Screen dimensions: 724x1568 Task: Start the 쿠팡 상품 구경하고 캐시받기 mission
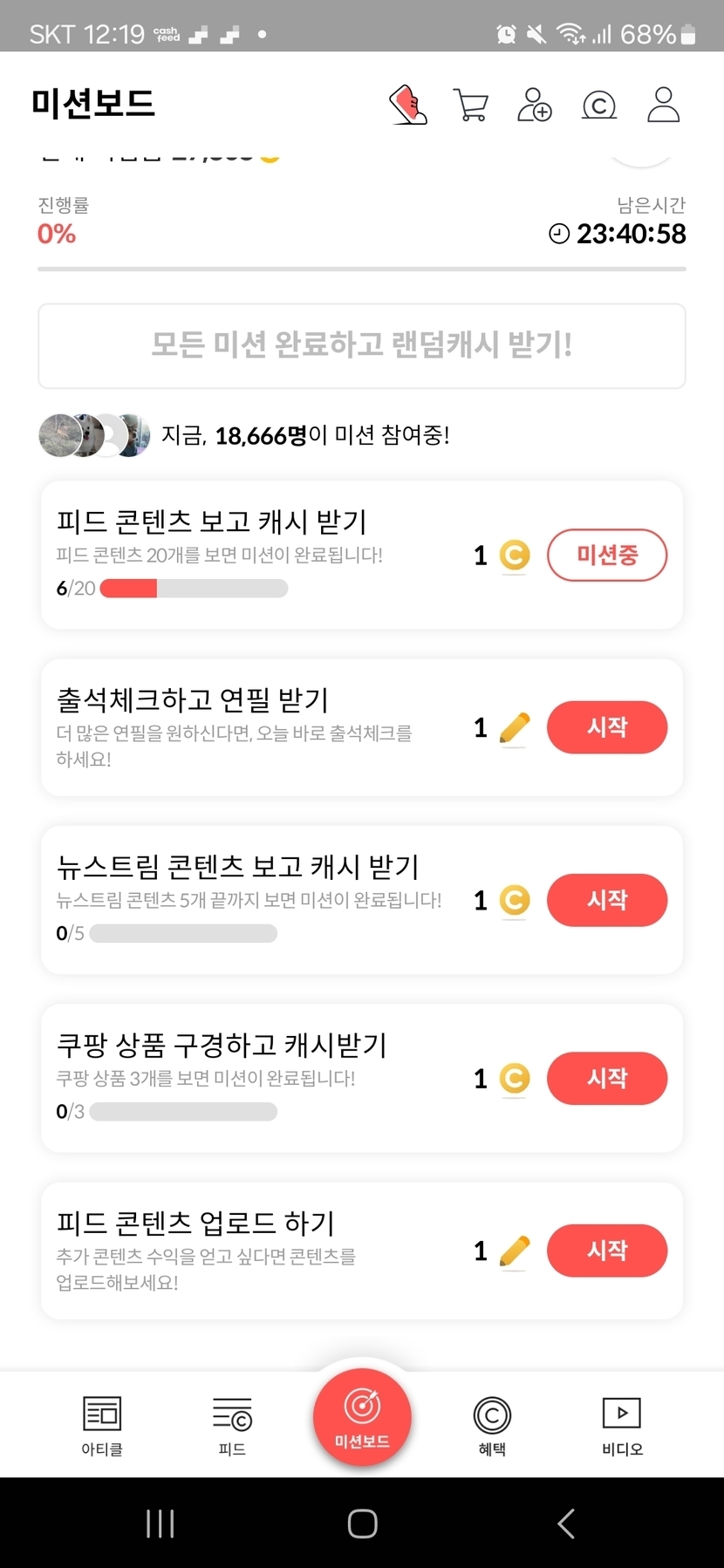tap(607, 1078)
